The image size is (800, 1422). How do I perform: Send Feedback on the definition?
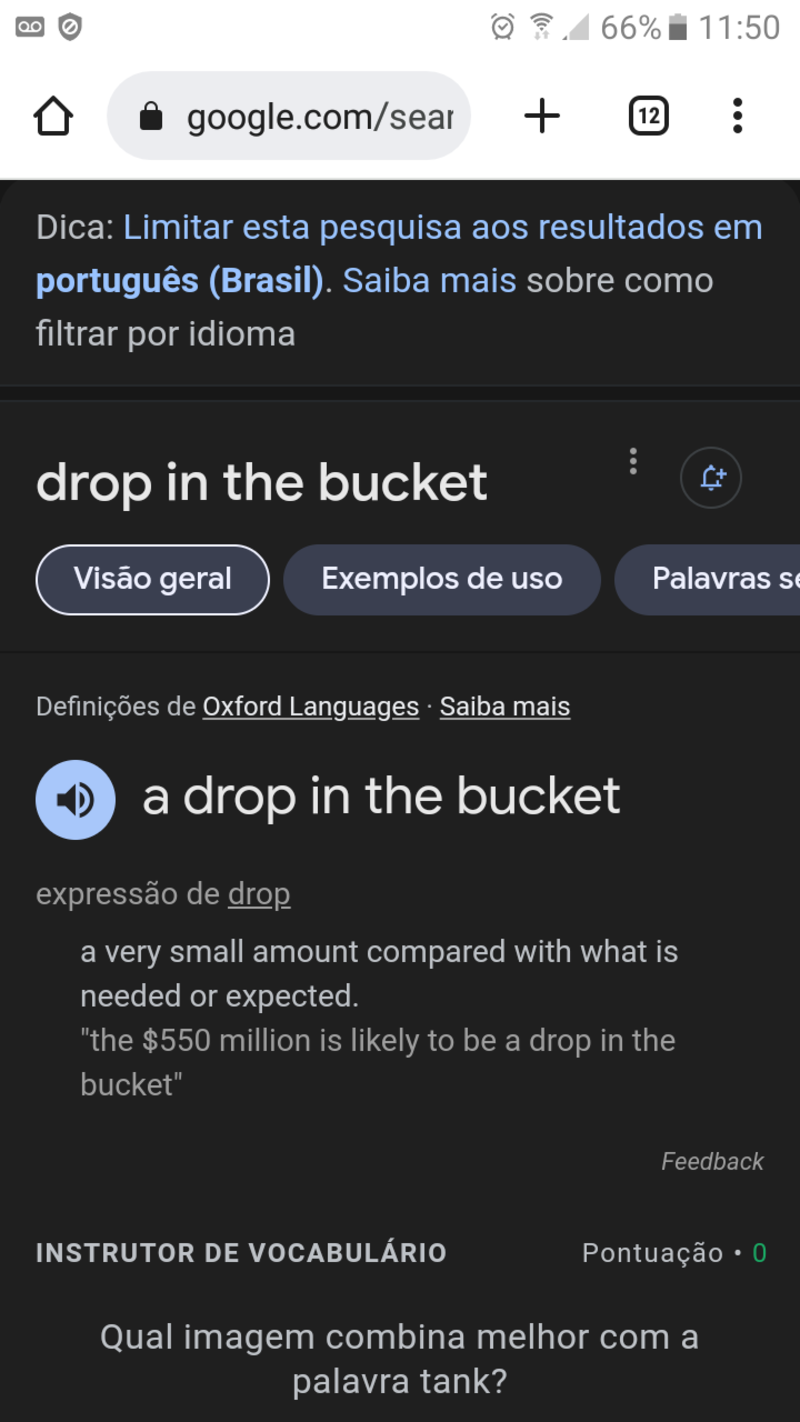coord(712,1161)
